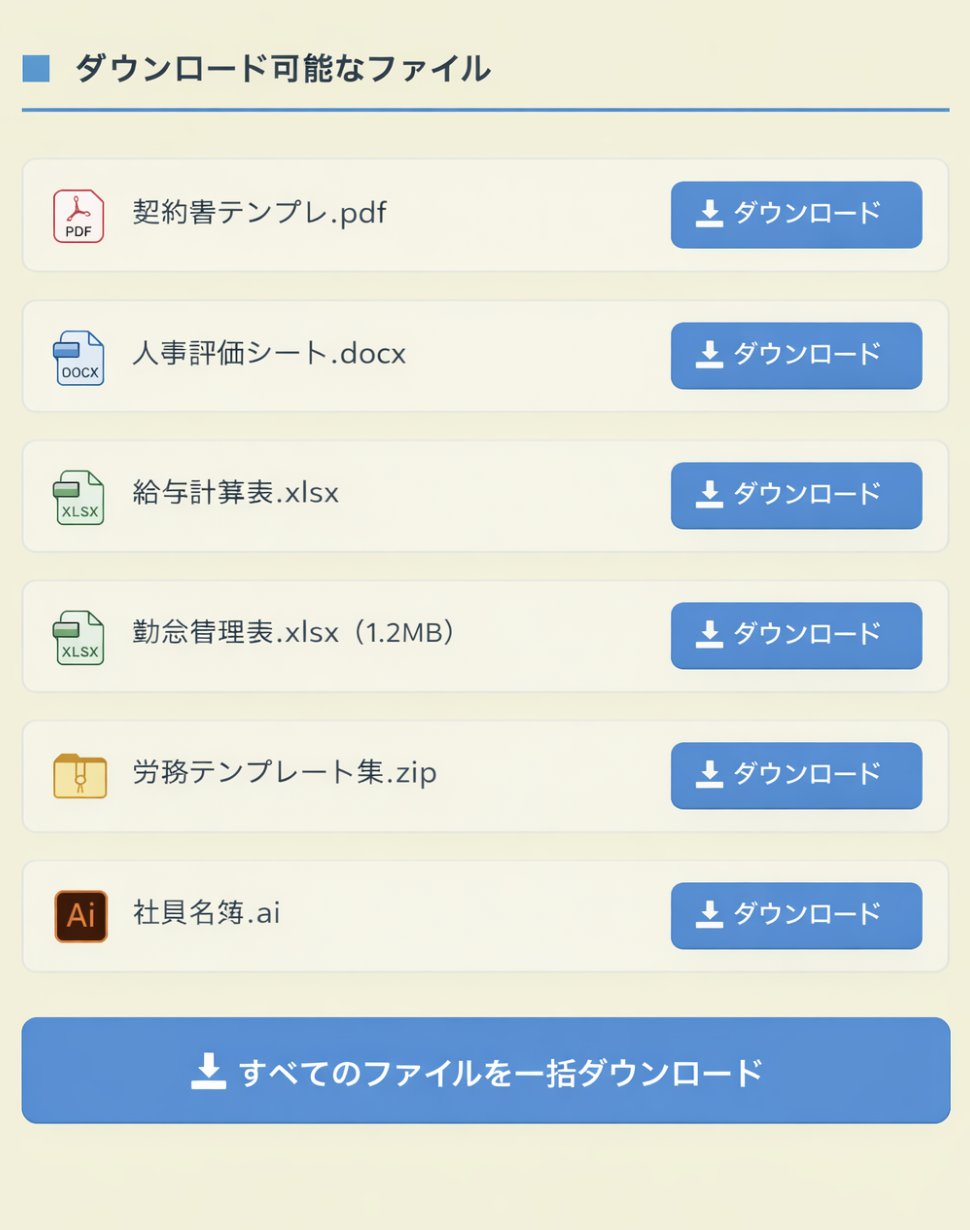Download the 人事評価シート.docx file
The width and height of the screenshot is (970, 1230).
[x=795, y=355]
